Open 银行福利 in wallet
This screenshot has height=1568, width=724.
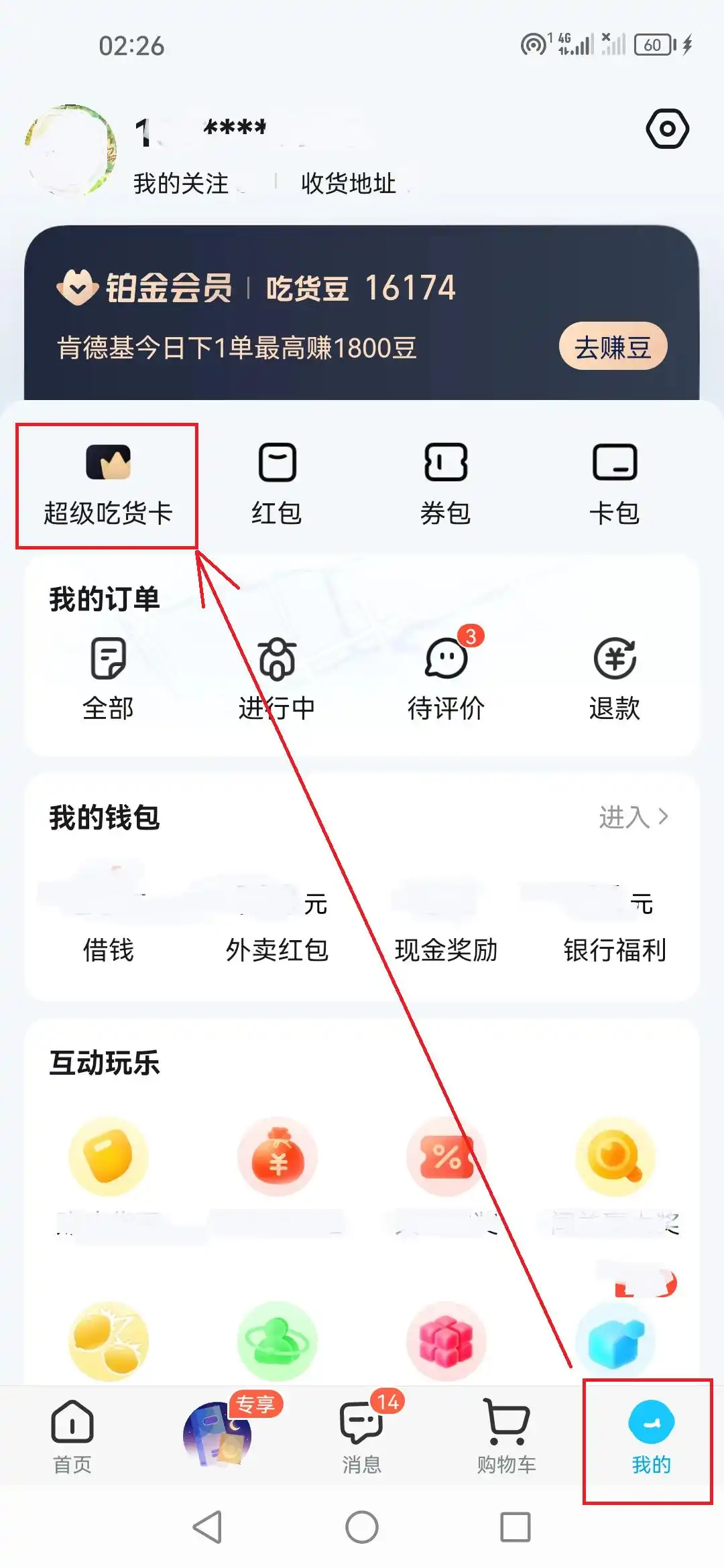(614, 931)
